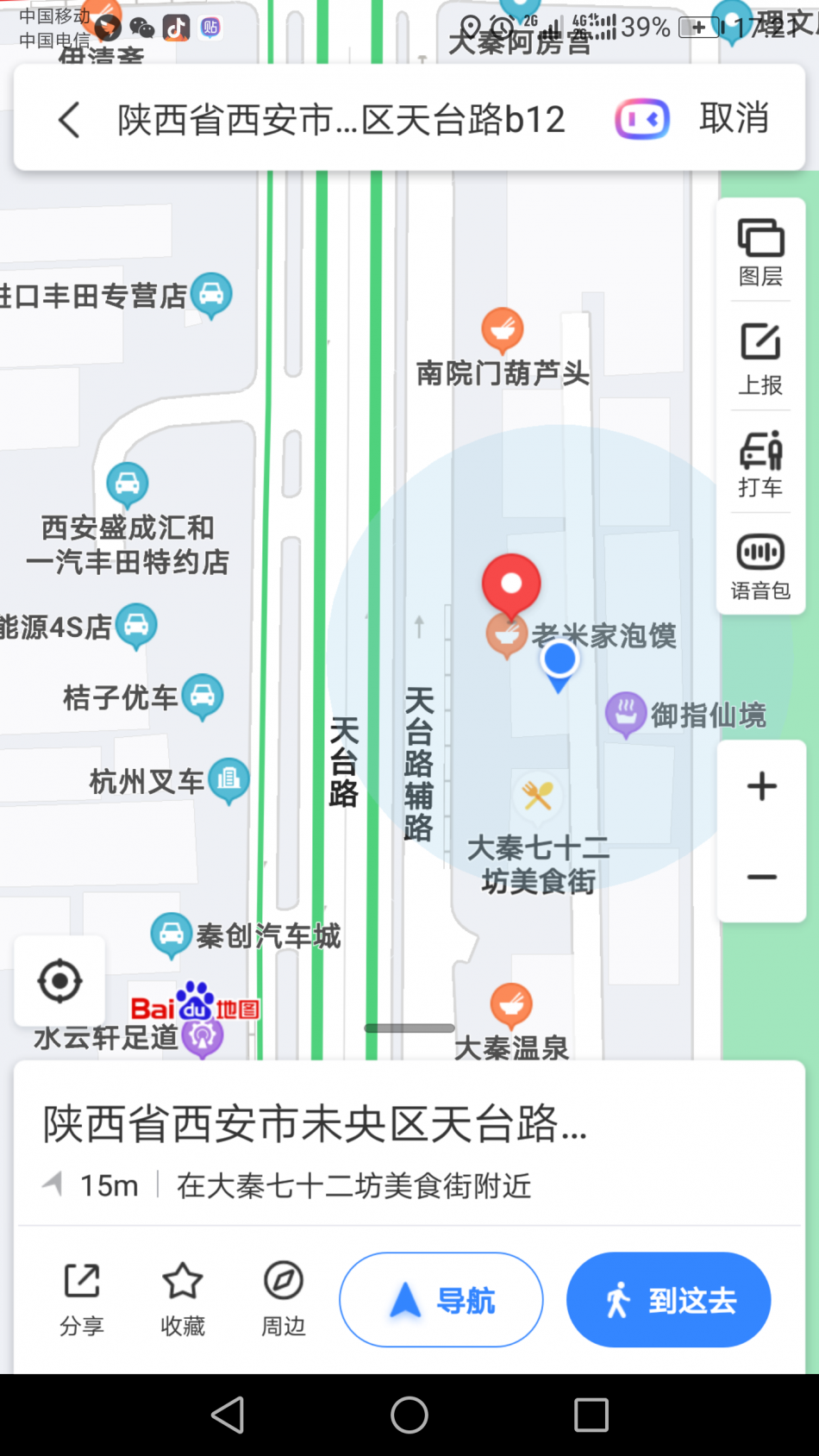Zoom out on the map
819x1456 pixels.
click(x=761, y=878)
